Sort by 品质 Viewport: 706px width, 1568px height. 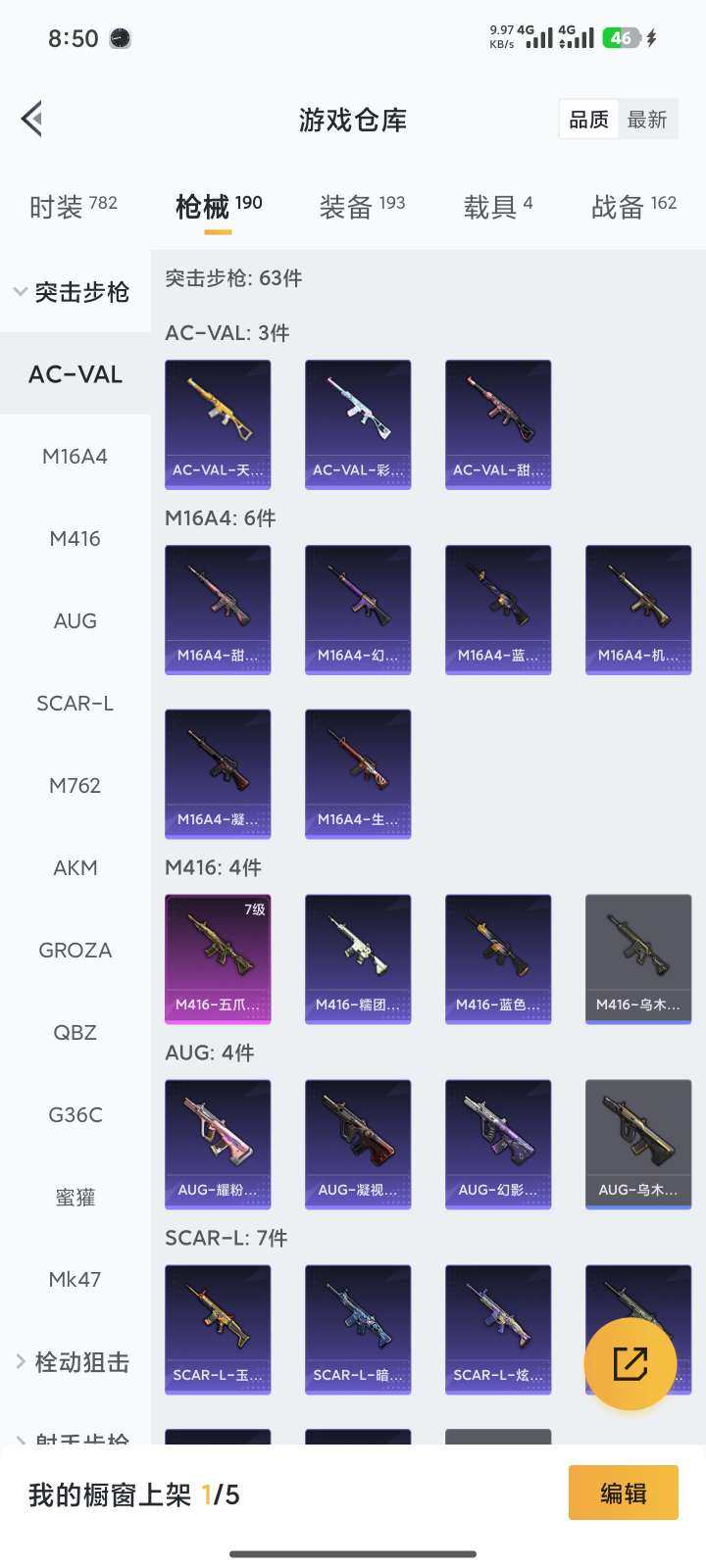tap(588, 120)
